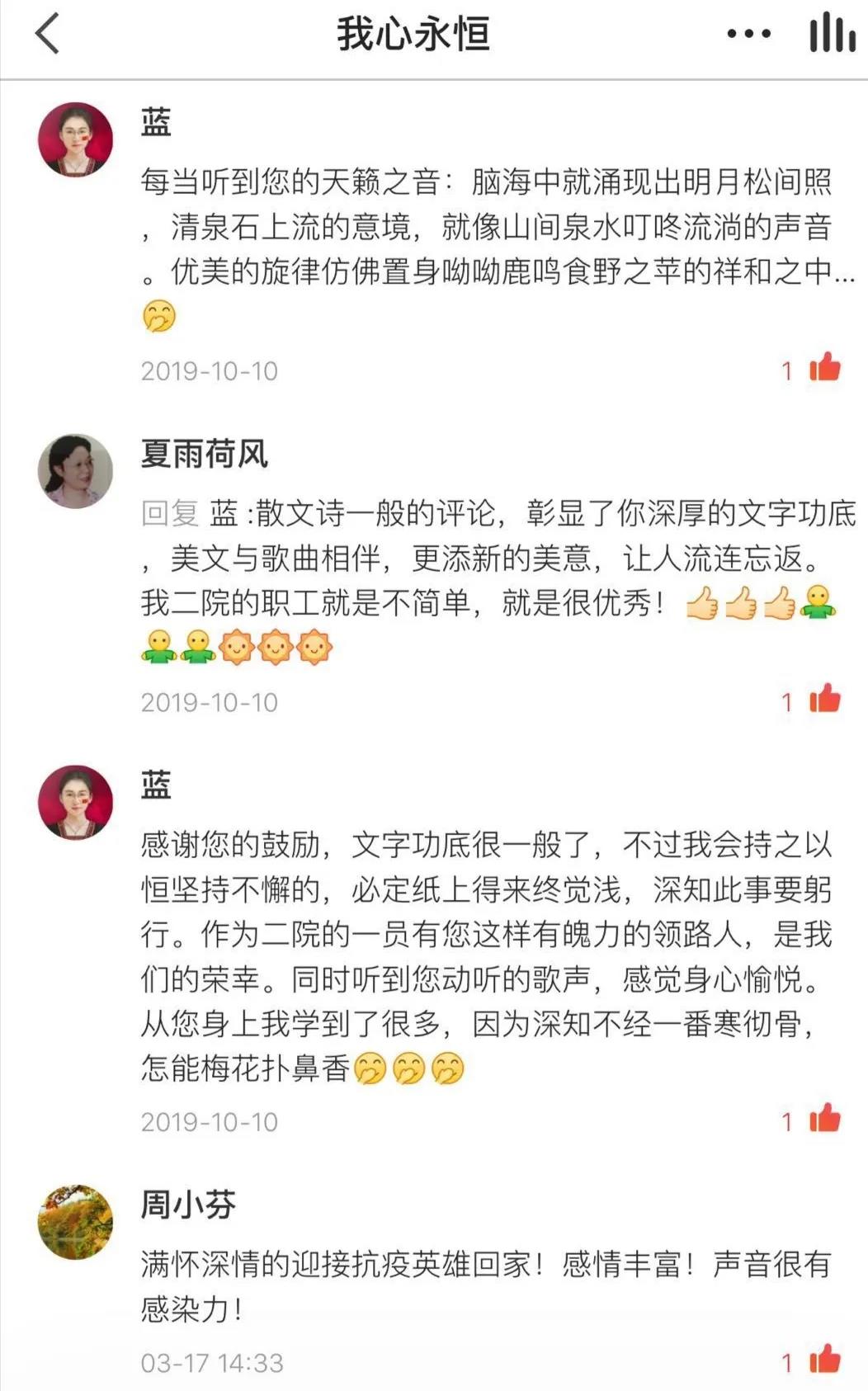Like 夏雨荷风's reply comment
The image size is (868, 1391).
(x=823, y=700)
